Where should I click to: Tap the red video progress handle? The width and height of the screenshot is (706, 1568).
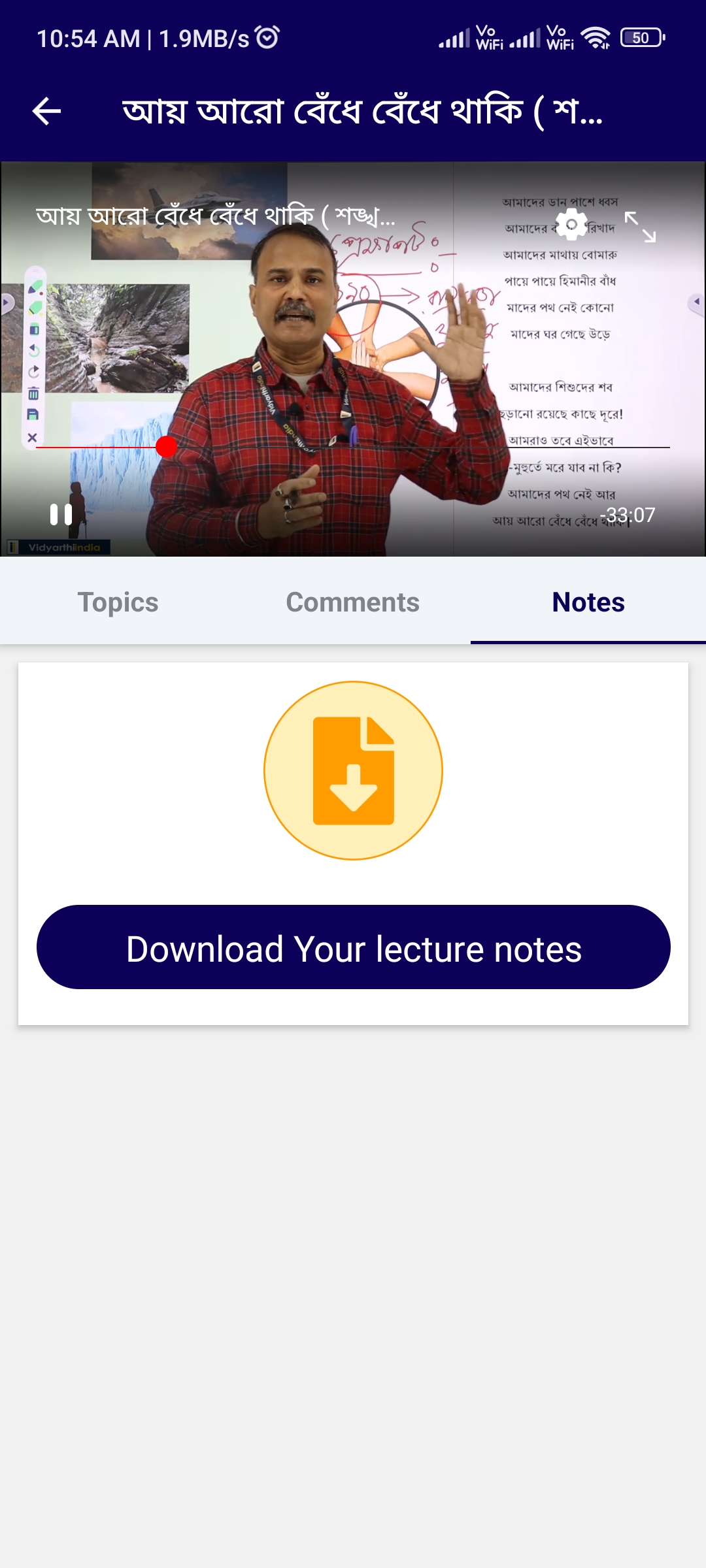(167, 447)
